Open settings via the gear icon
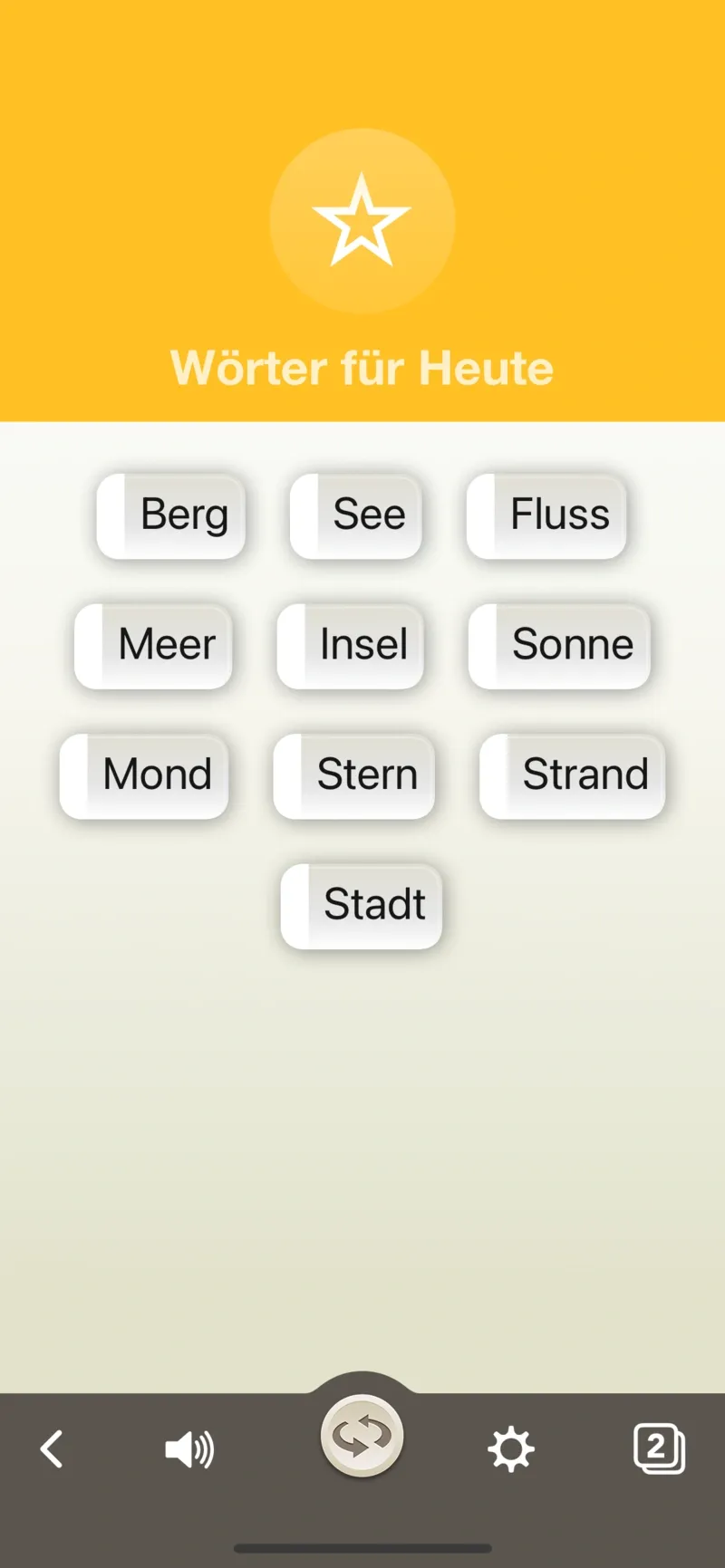 (x=511, y=1448)
